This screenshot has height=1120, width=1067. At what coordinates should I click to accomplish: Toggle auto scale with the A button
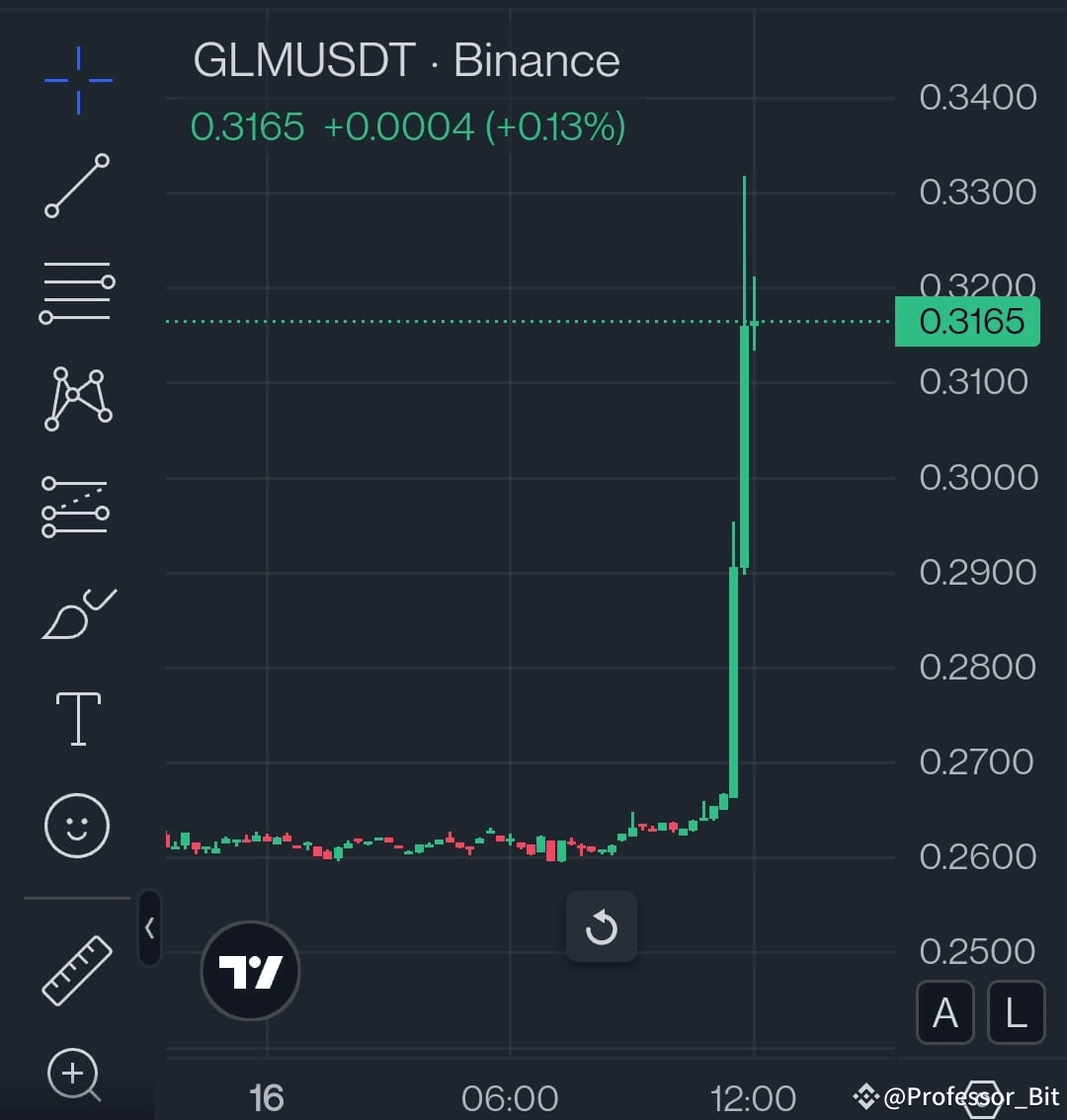[x=944, y=1011]
